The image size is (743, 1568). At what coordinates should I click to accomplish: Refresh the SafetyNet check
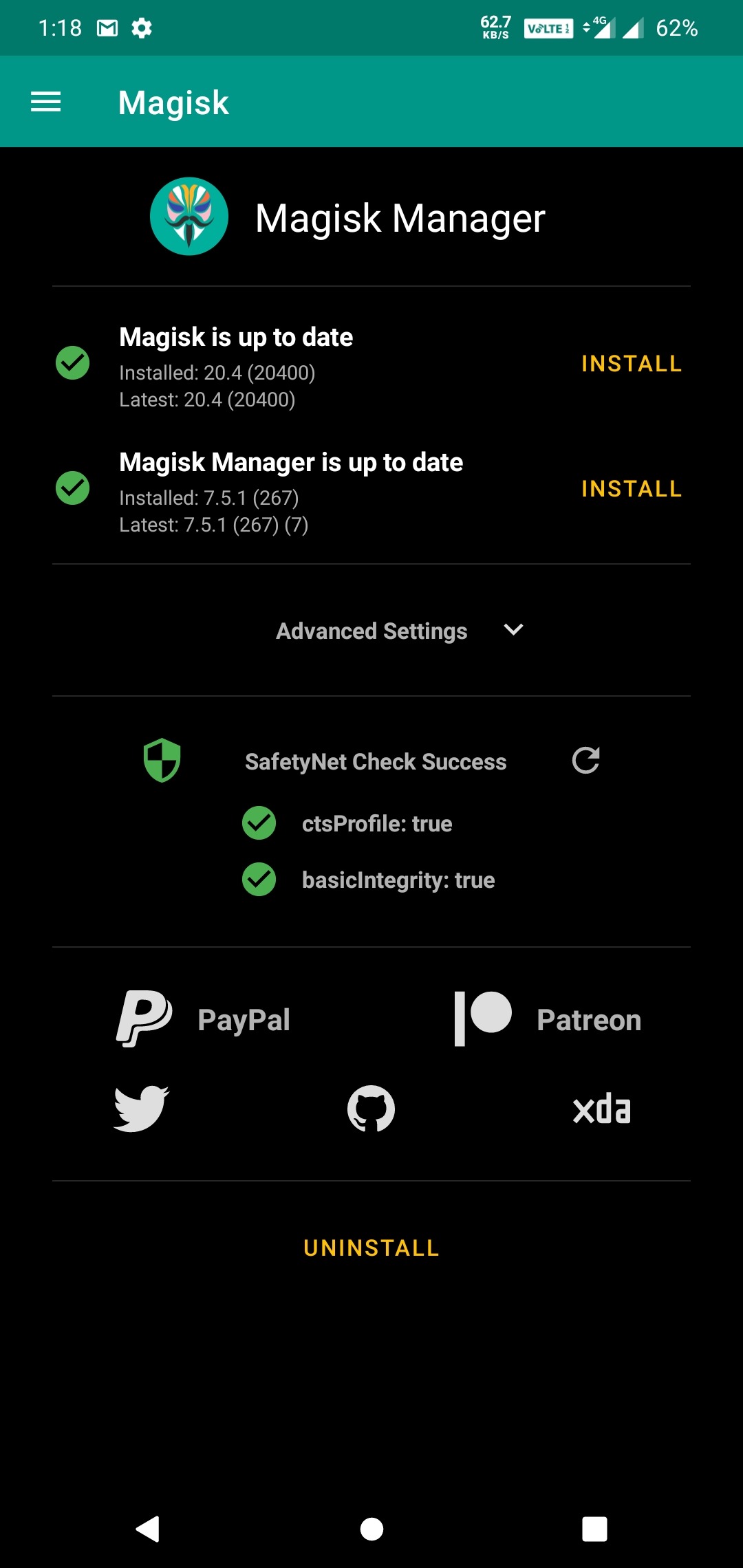click(585, 761)
